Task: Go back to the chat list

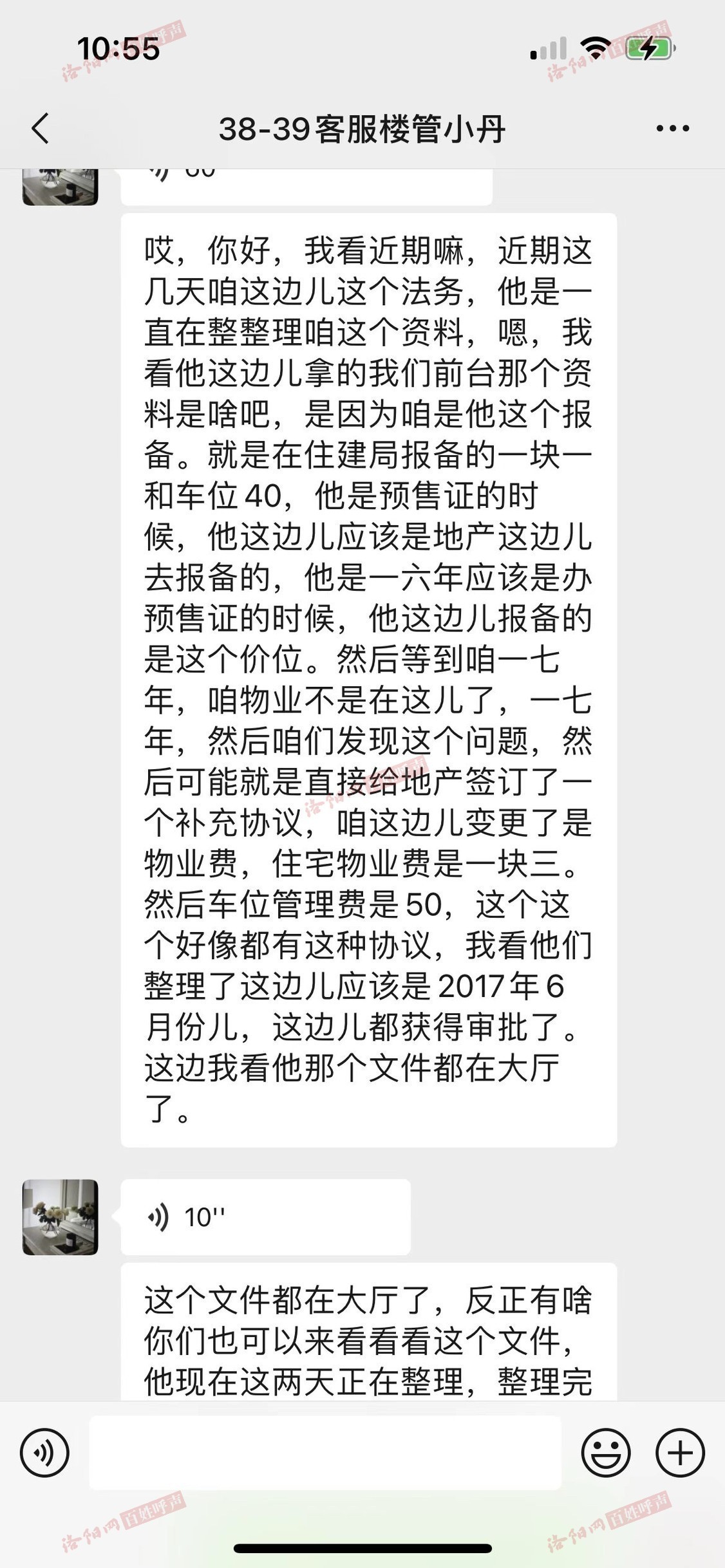Action: tap(41, 128)
